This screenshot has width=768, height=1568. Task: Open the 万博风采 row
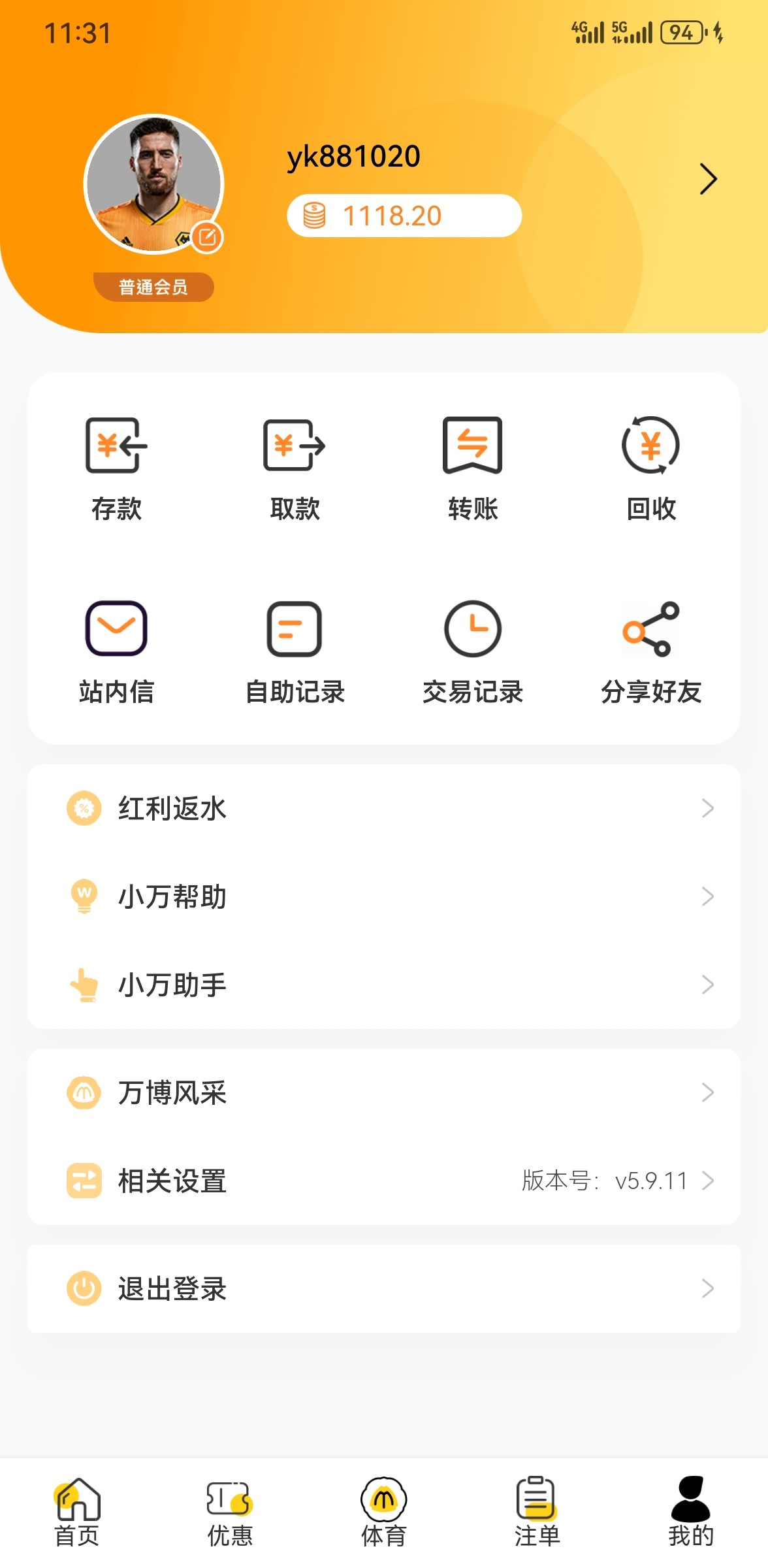[384, 1092]
